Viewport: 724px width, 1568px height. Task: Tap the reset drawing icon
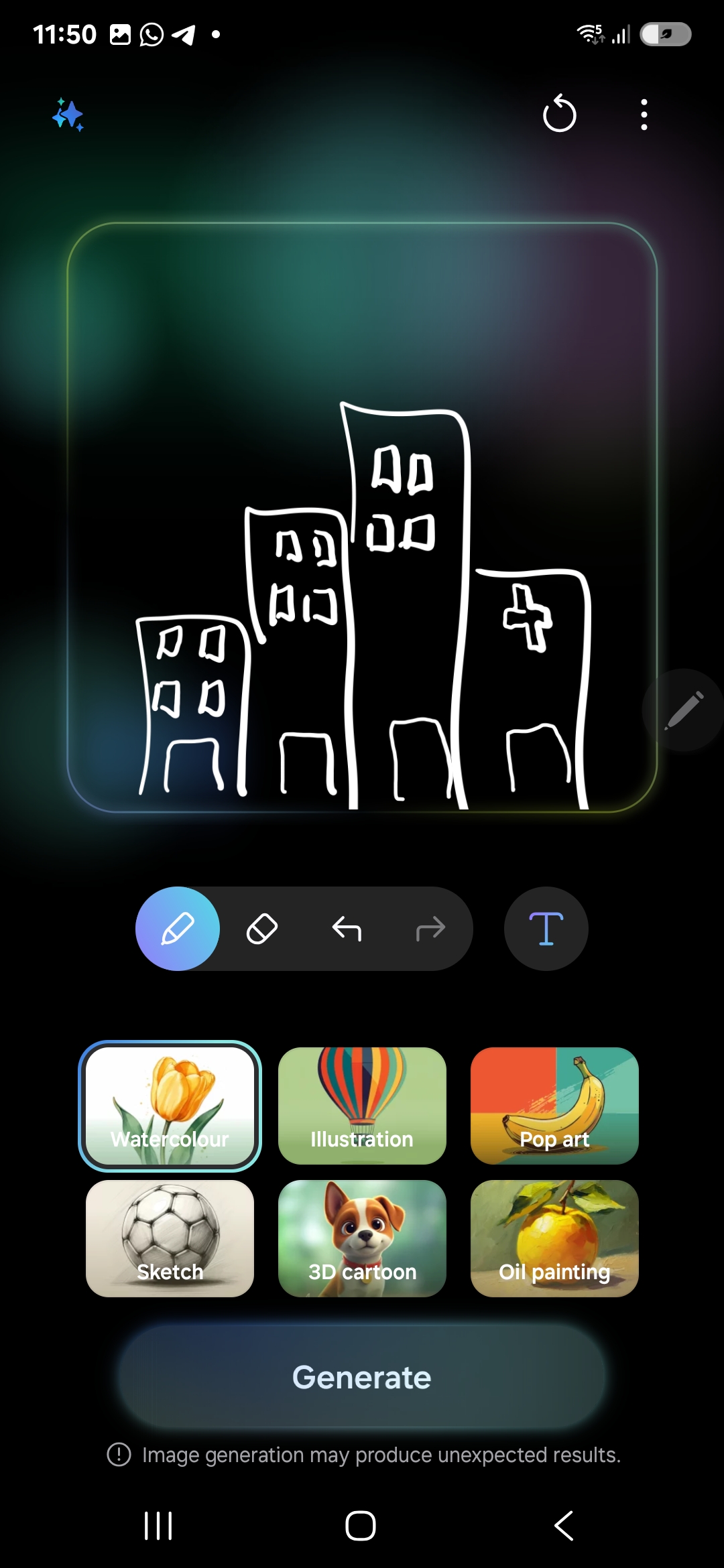[x=559, y=115]
